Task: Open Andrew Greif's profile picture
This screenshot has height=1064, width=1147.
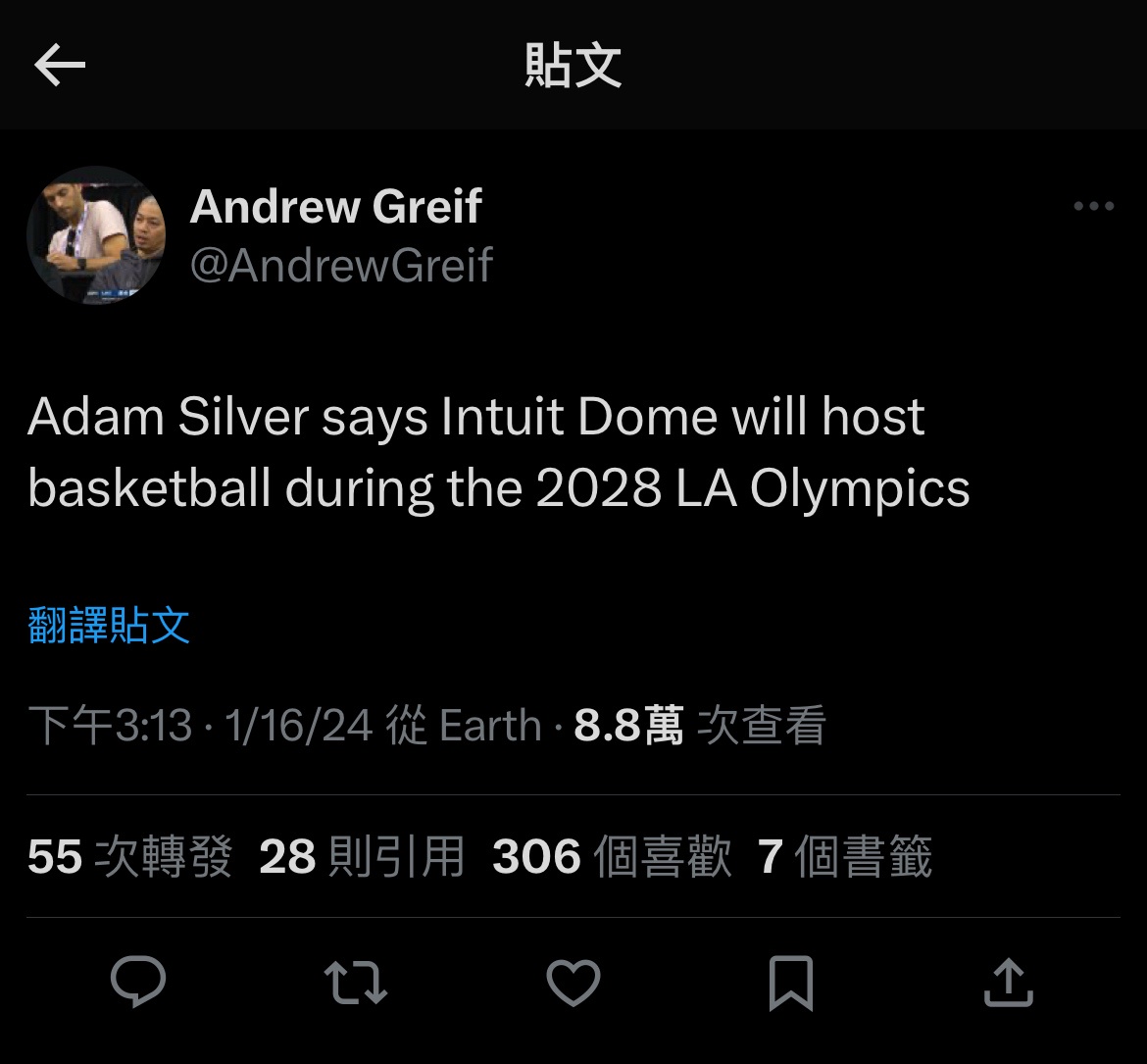Action: [x=95, y=235]
